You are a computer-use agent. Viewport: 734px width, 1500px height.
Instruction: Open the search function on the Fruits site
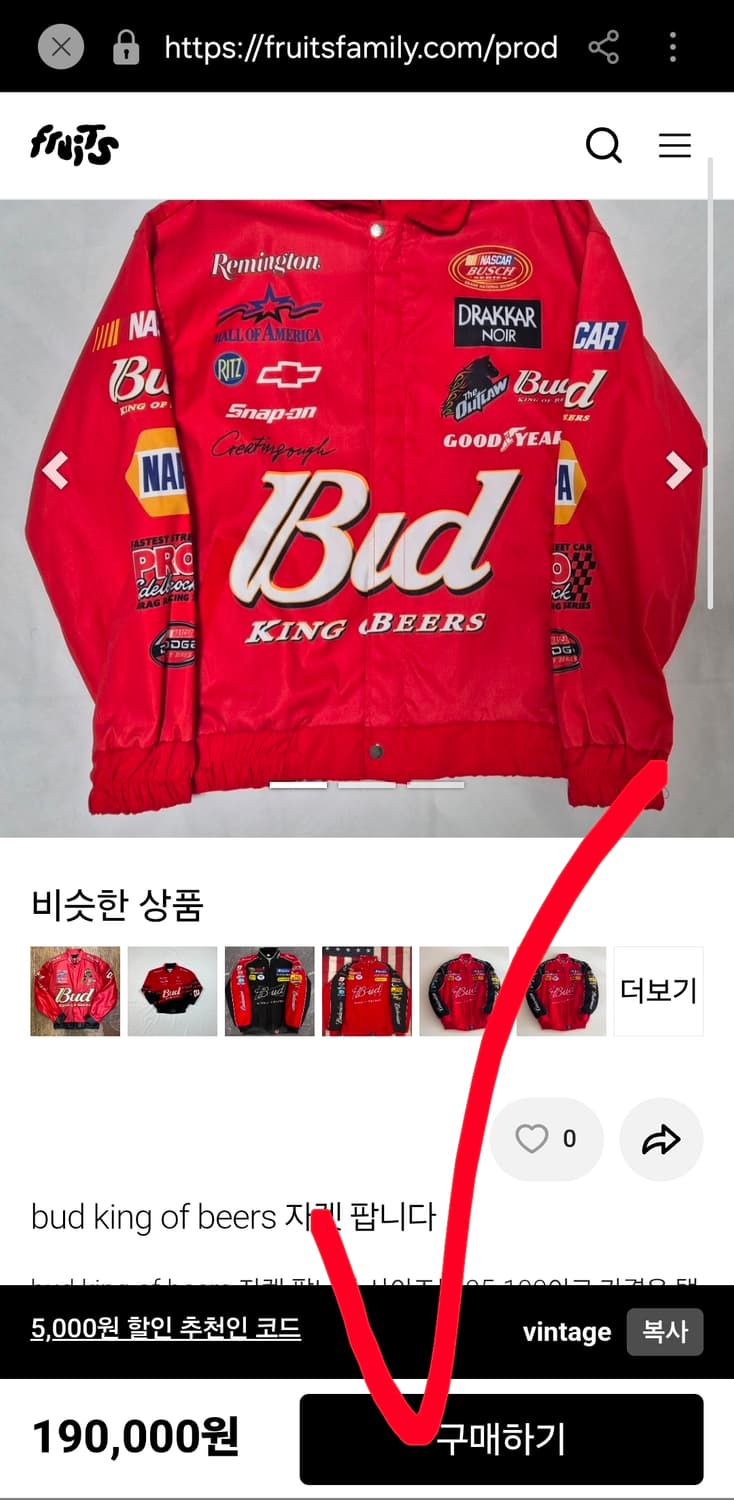point(604,146)
